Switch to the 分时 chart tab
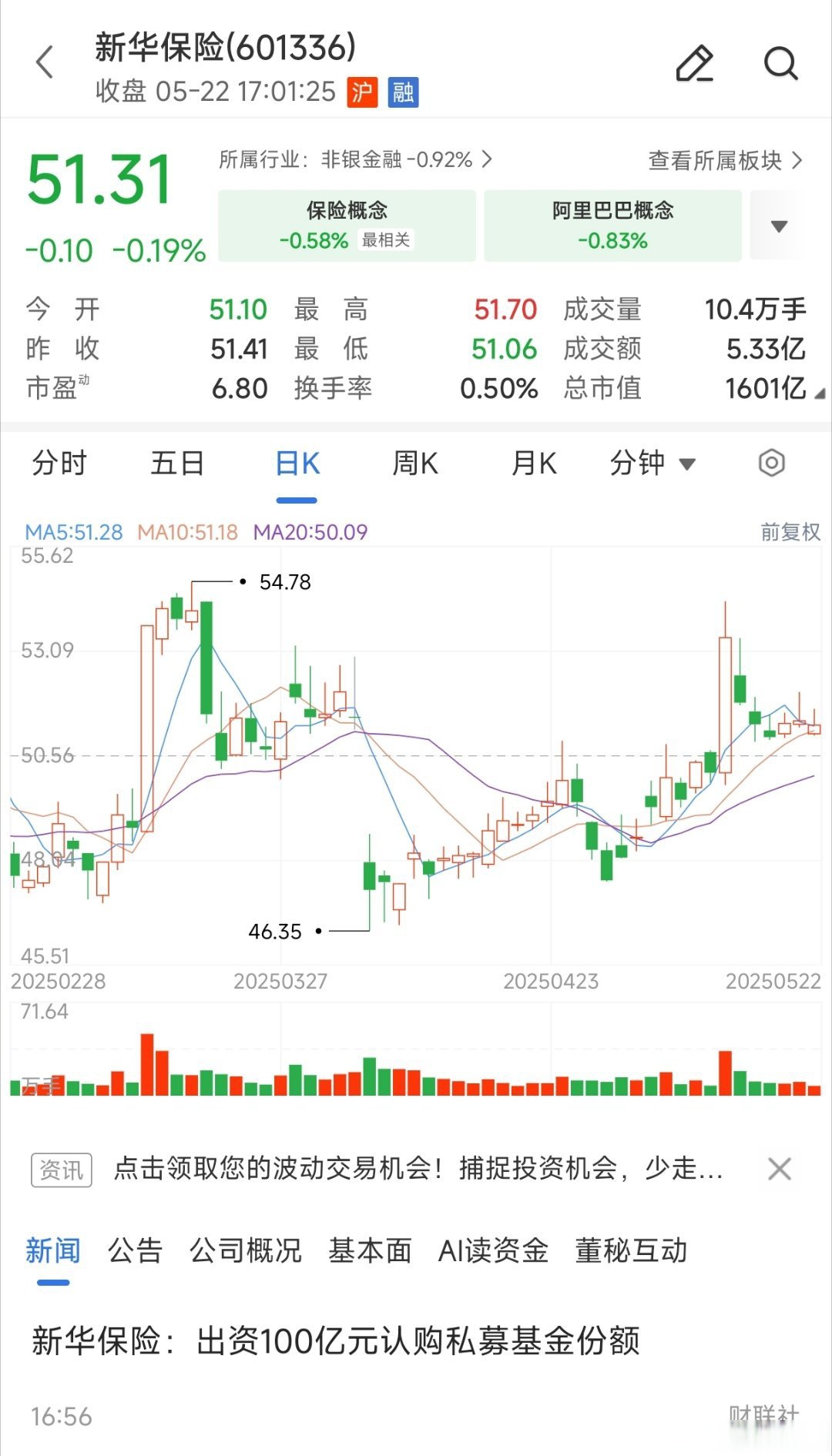Screen dimensions: 832x1456 point(59,464)
